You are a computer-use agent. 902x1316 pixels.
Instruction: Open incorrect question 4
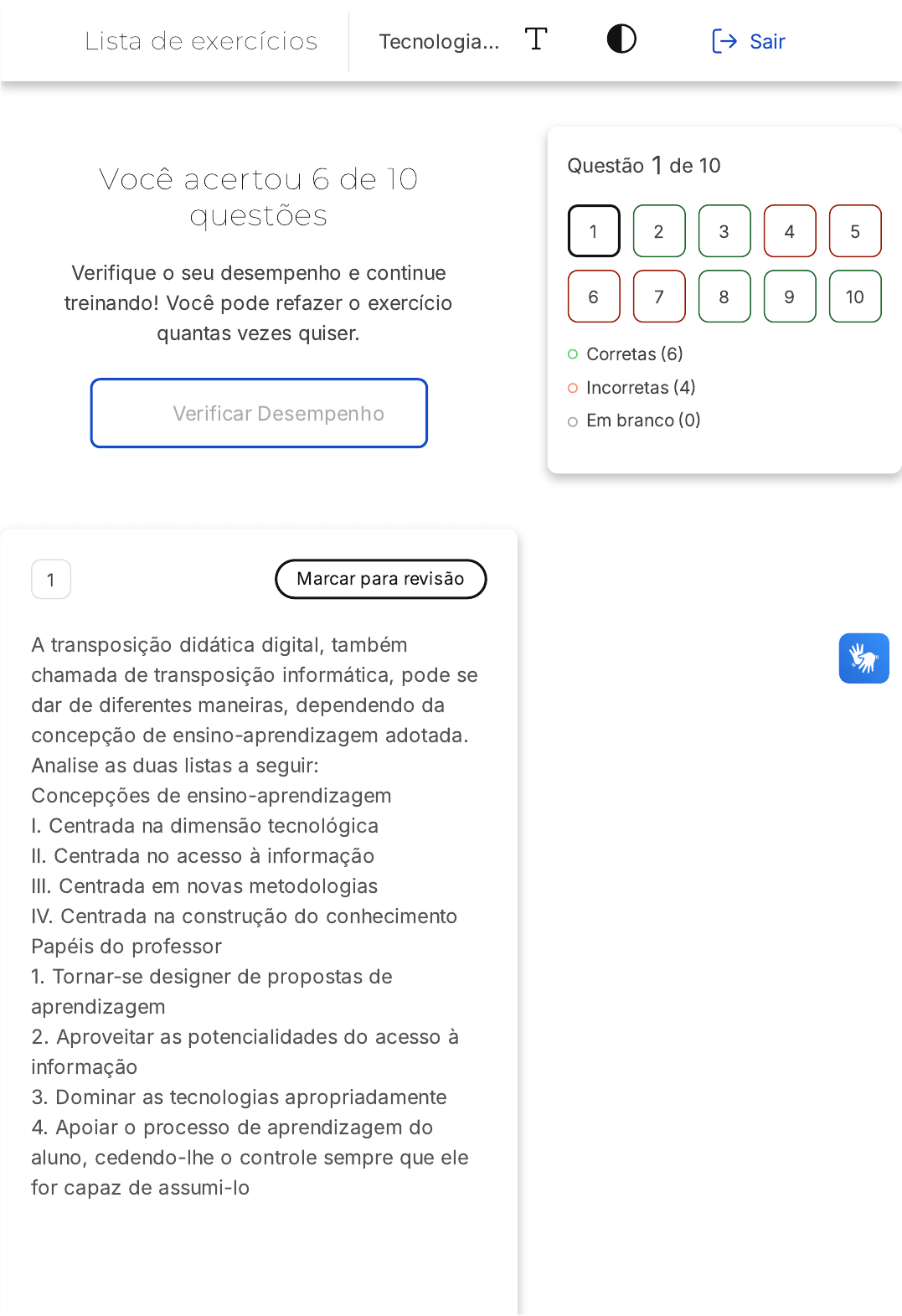coord(790,231)
